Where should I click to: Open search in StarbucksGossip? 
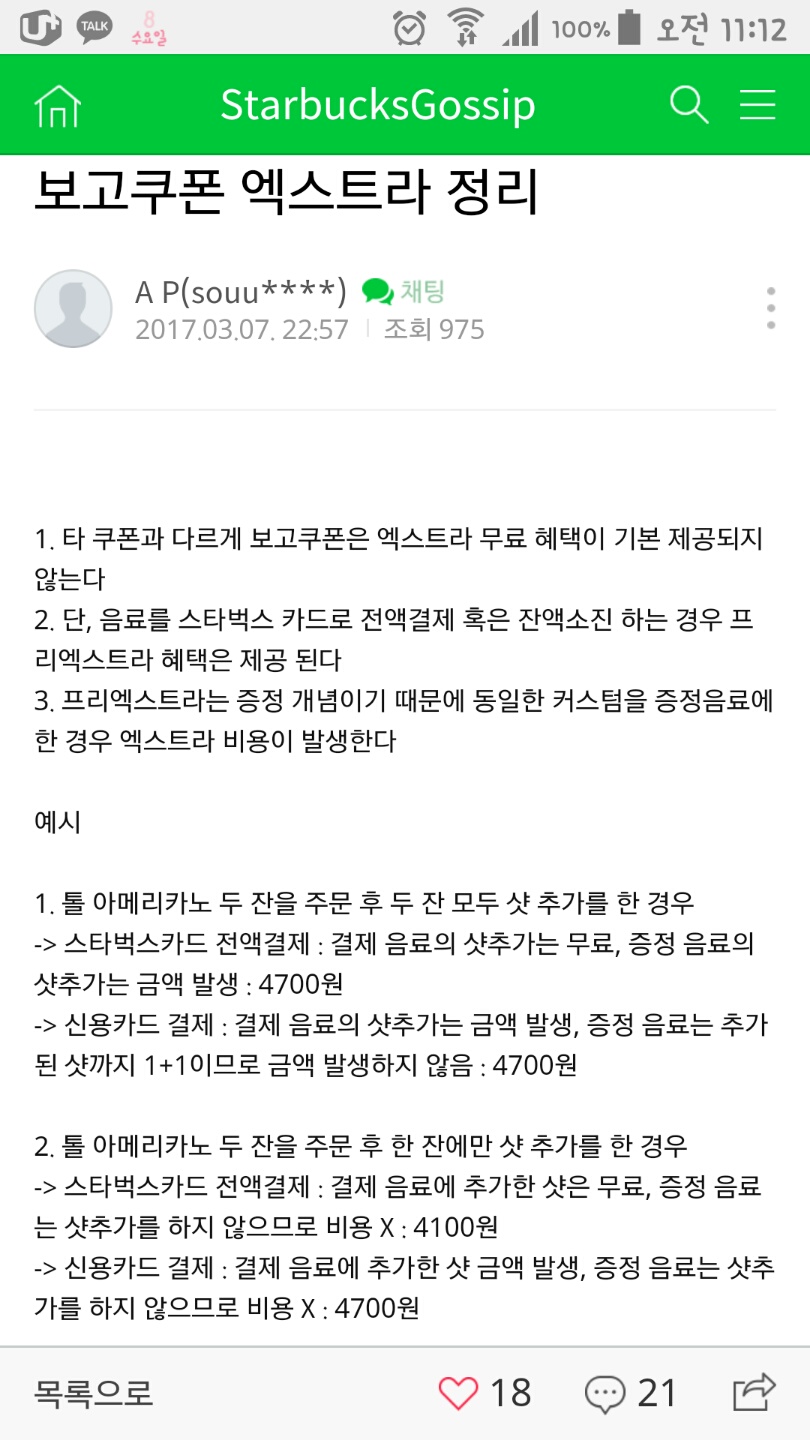(689, 104)
